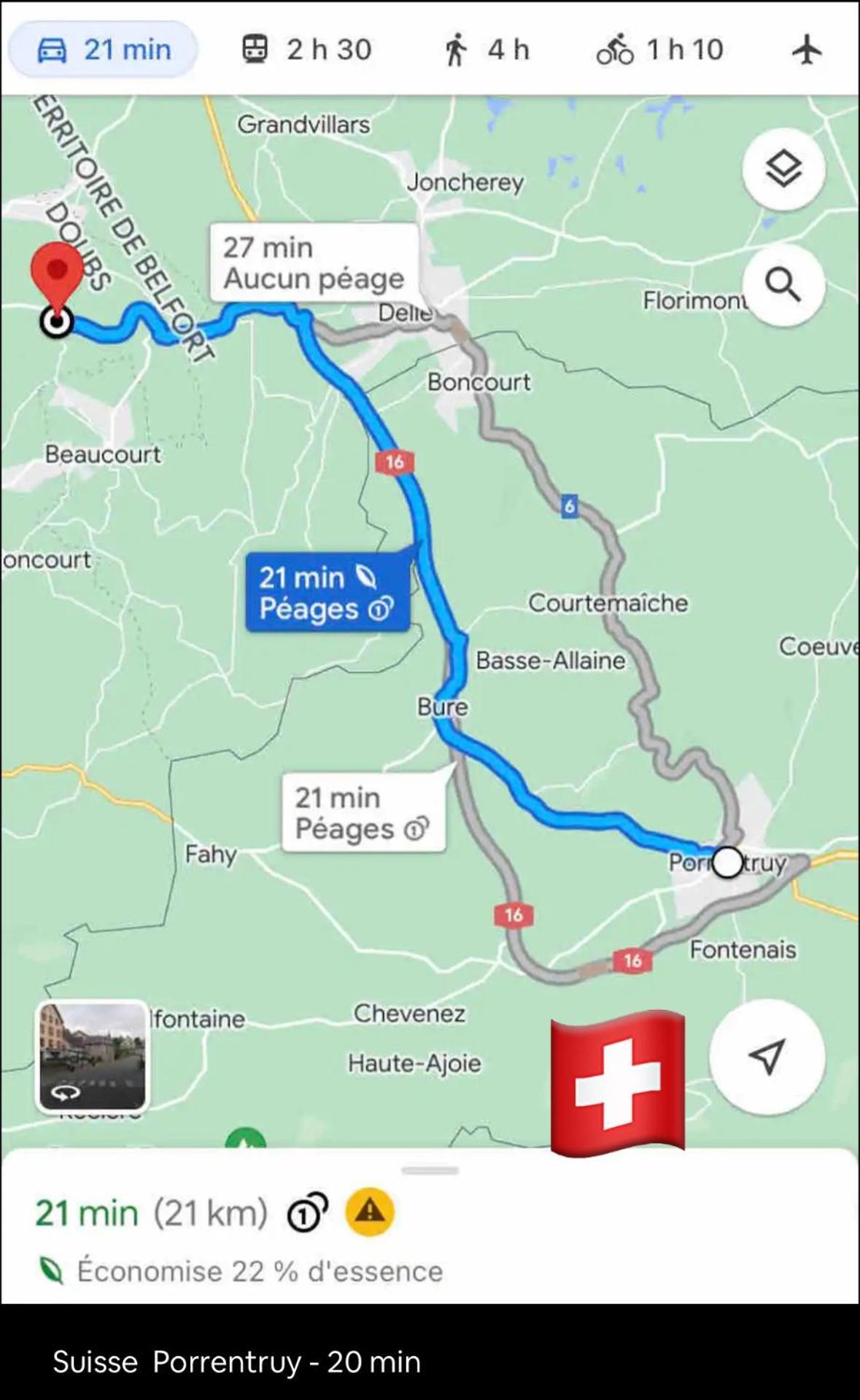The image size is (860, 1400).
Task: Select the driving mode 21 min tab
Action: coord(103,50)
